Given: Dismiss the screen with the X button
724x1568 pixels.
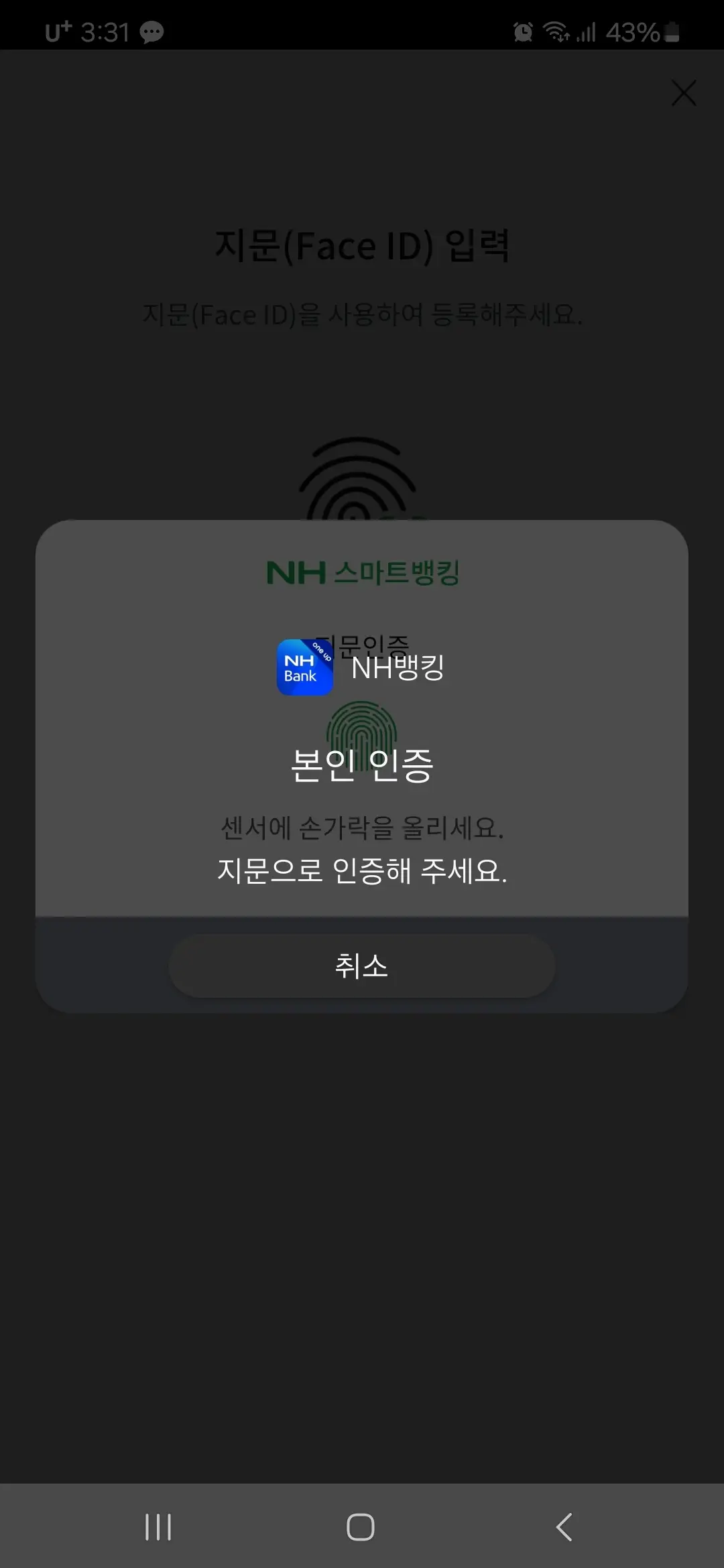Looking at the screenshot, I should 684,93.
